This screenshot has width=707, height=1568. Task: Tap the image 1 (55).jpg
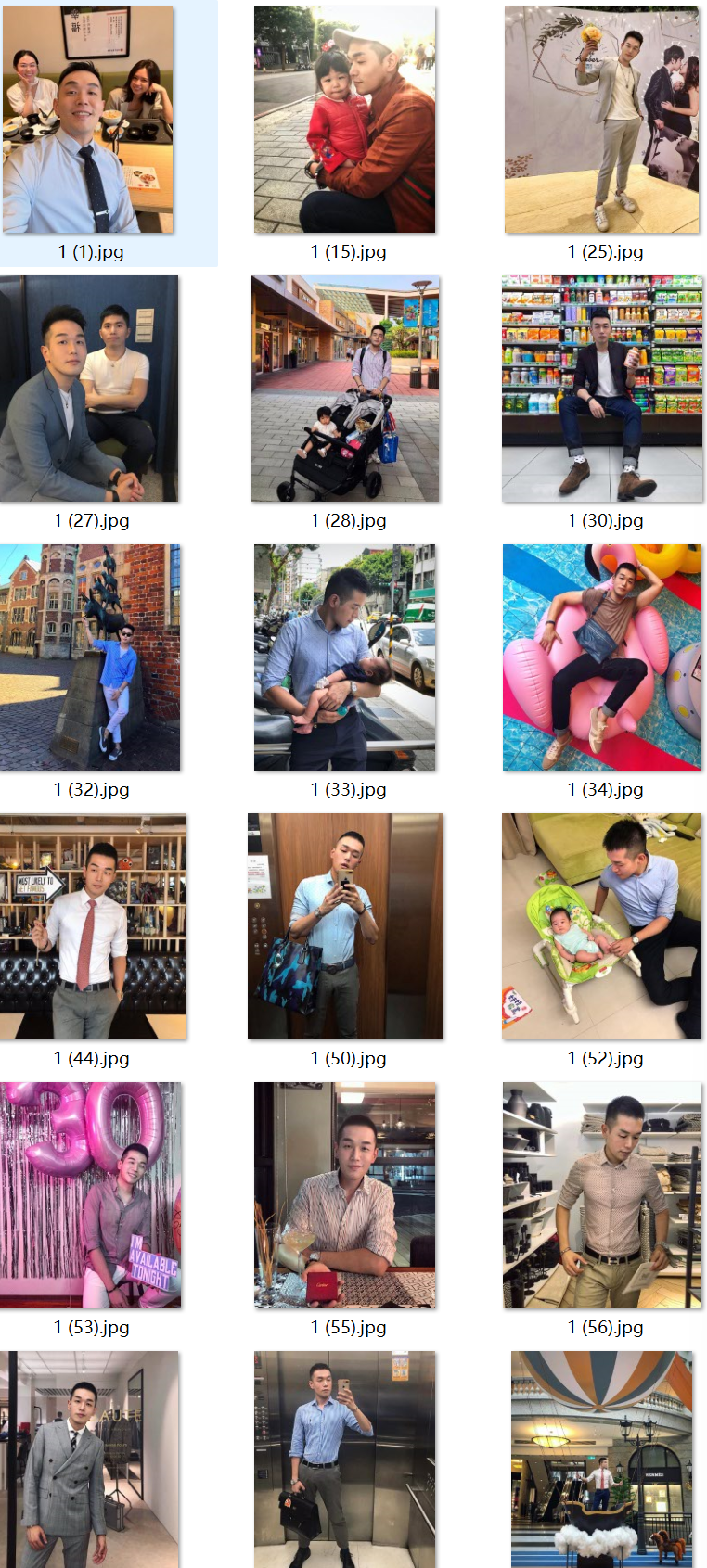pos(344,1195)
